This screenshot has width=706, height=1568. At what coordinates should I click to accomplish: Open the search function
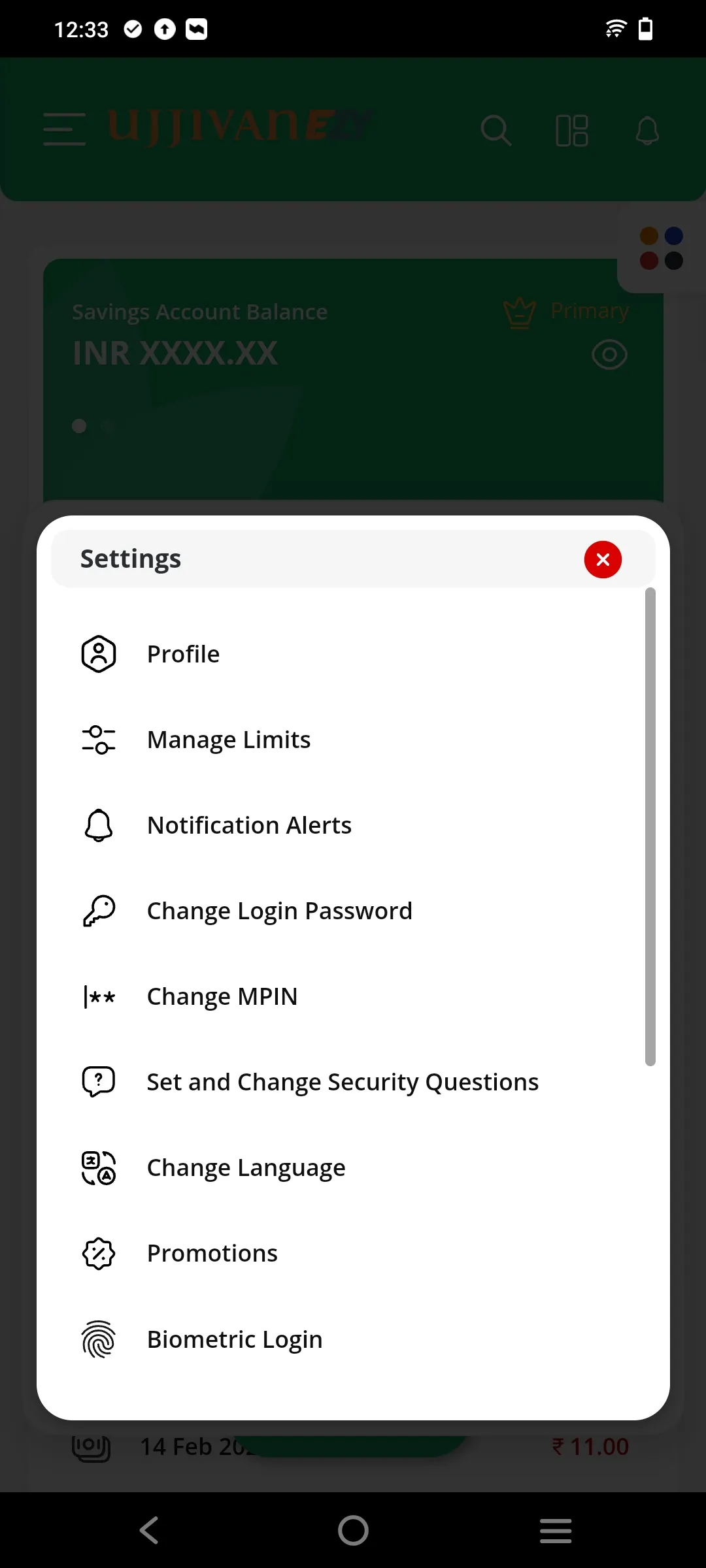coord(496,130)
